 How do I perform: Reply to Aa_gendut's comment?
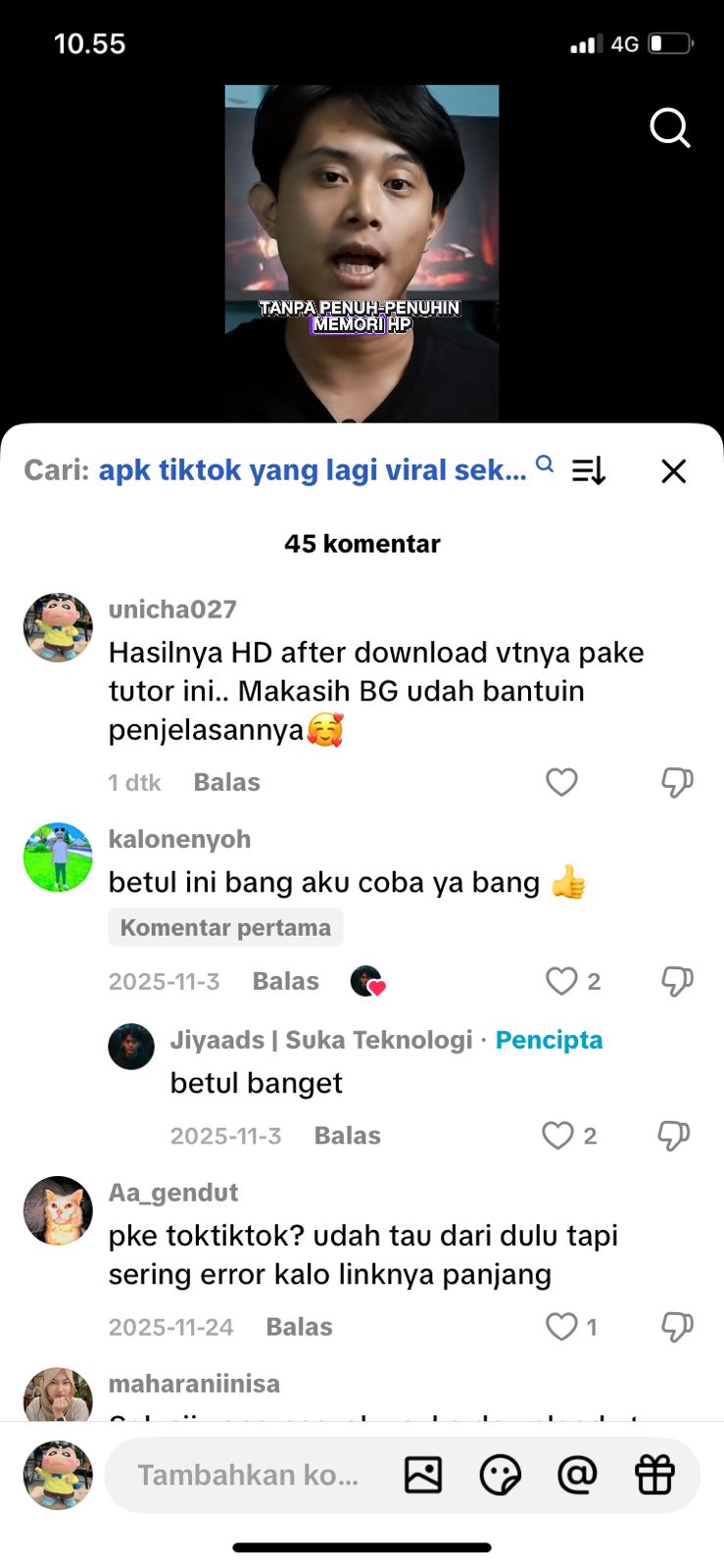click(x=299, y=1327)
